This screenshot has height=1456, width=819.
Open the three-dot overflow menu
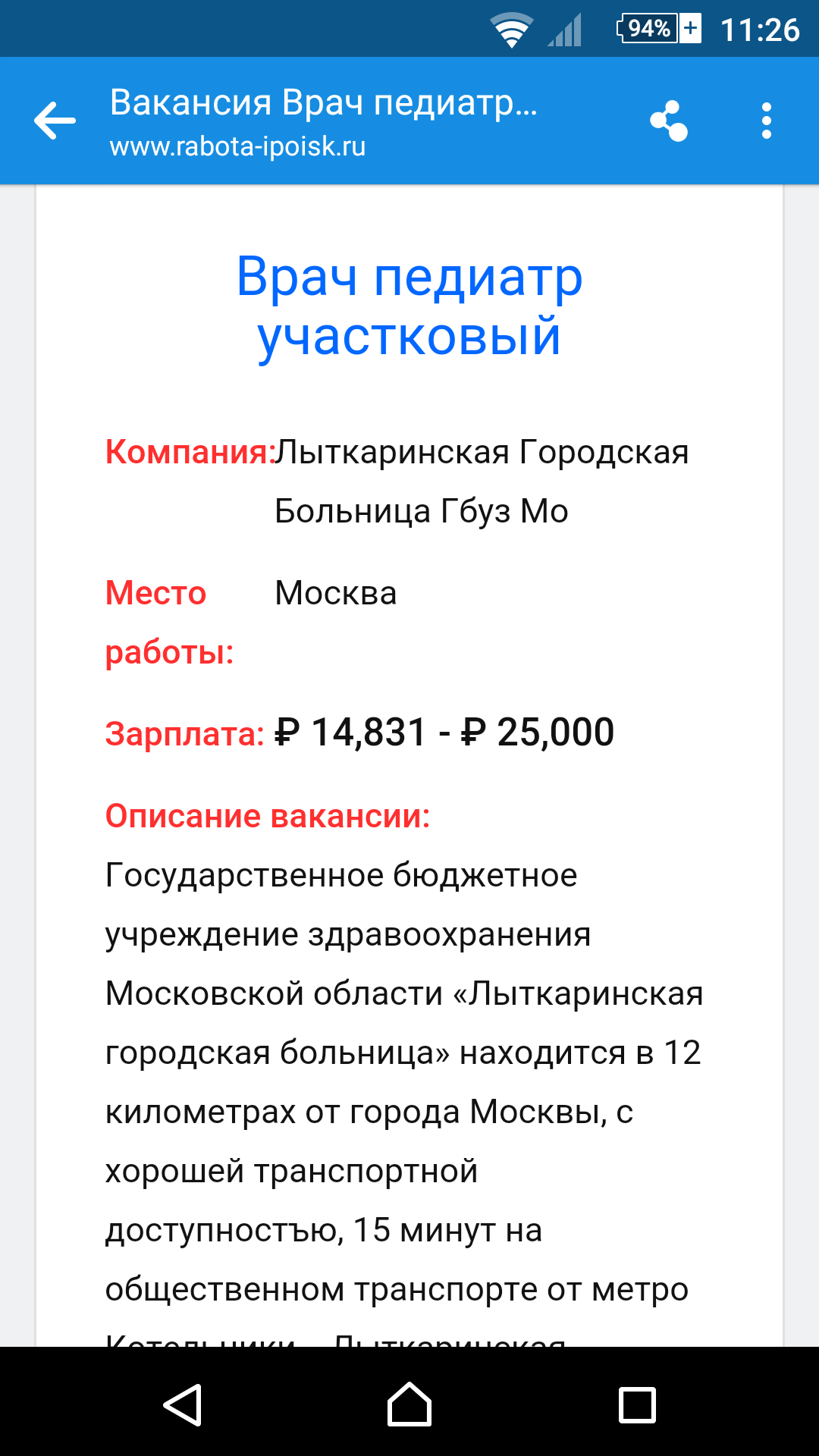[767, 121]
